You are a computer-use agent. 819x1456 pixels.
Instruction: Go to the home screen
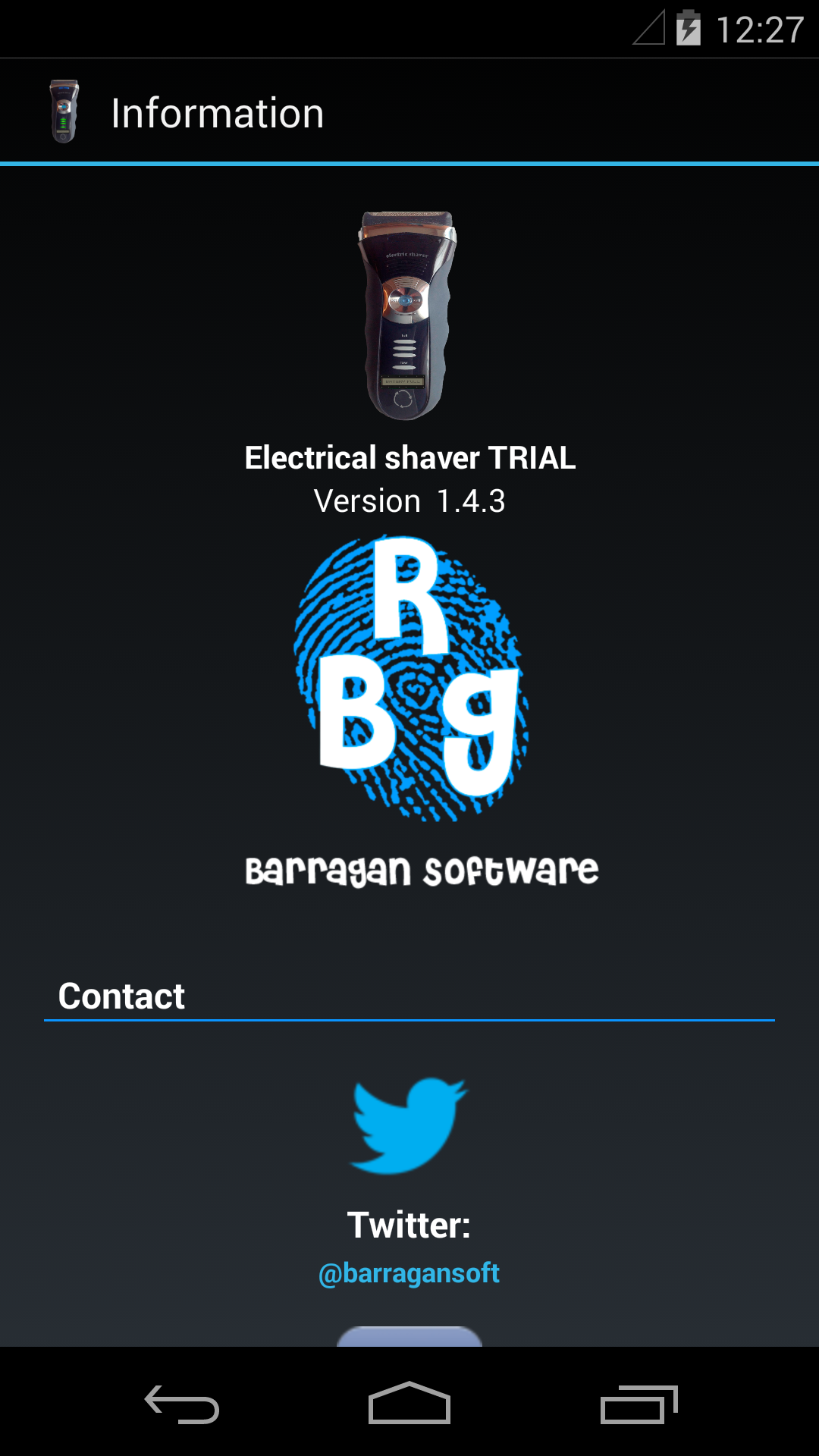click(x=409, y=1404)
